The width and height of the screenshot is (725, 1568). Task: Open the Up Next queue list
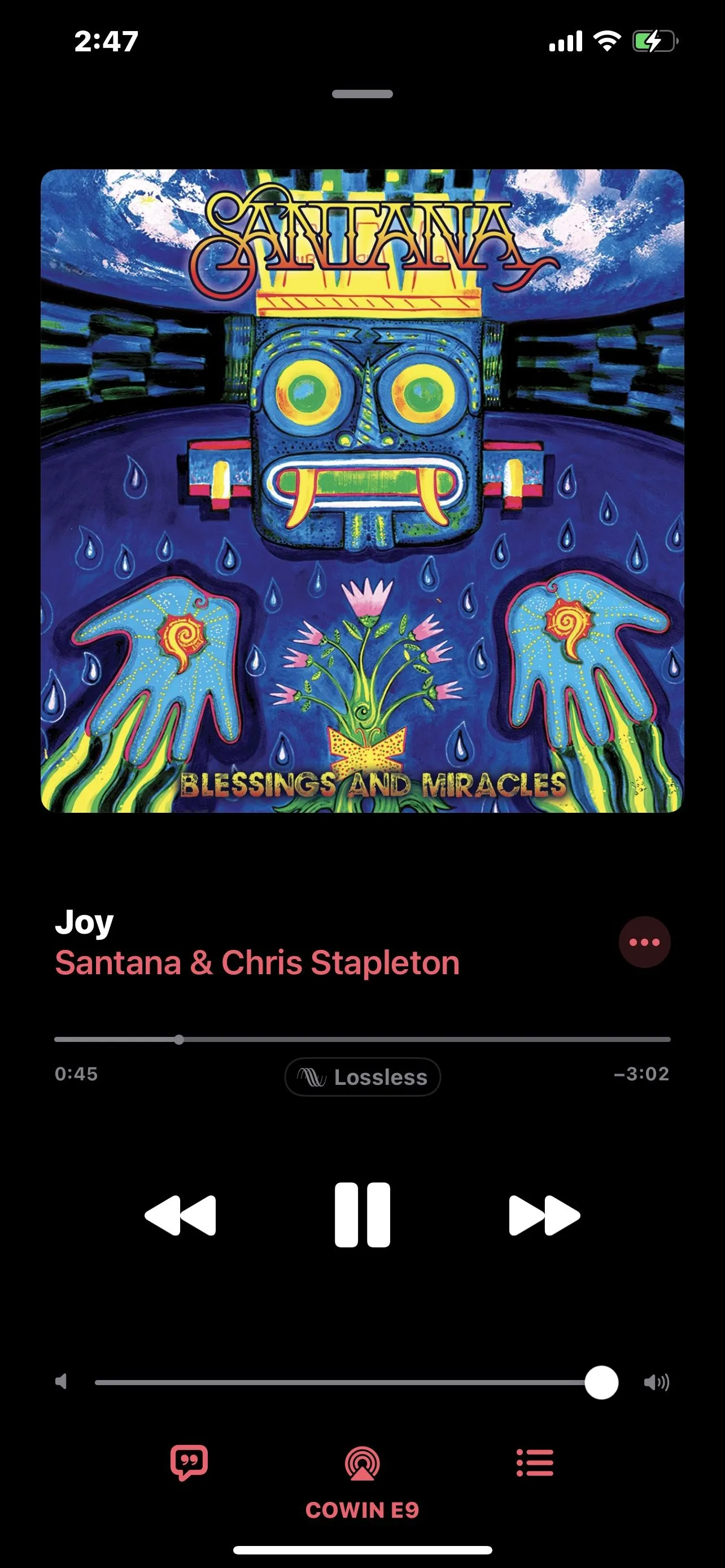point(535,1462)
